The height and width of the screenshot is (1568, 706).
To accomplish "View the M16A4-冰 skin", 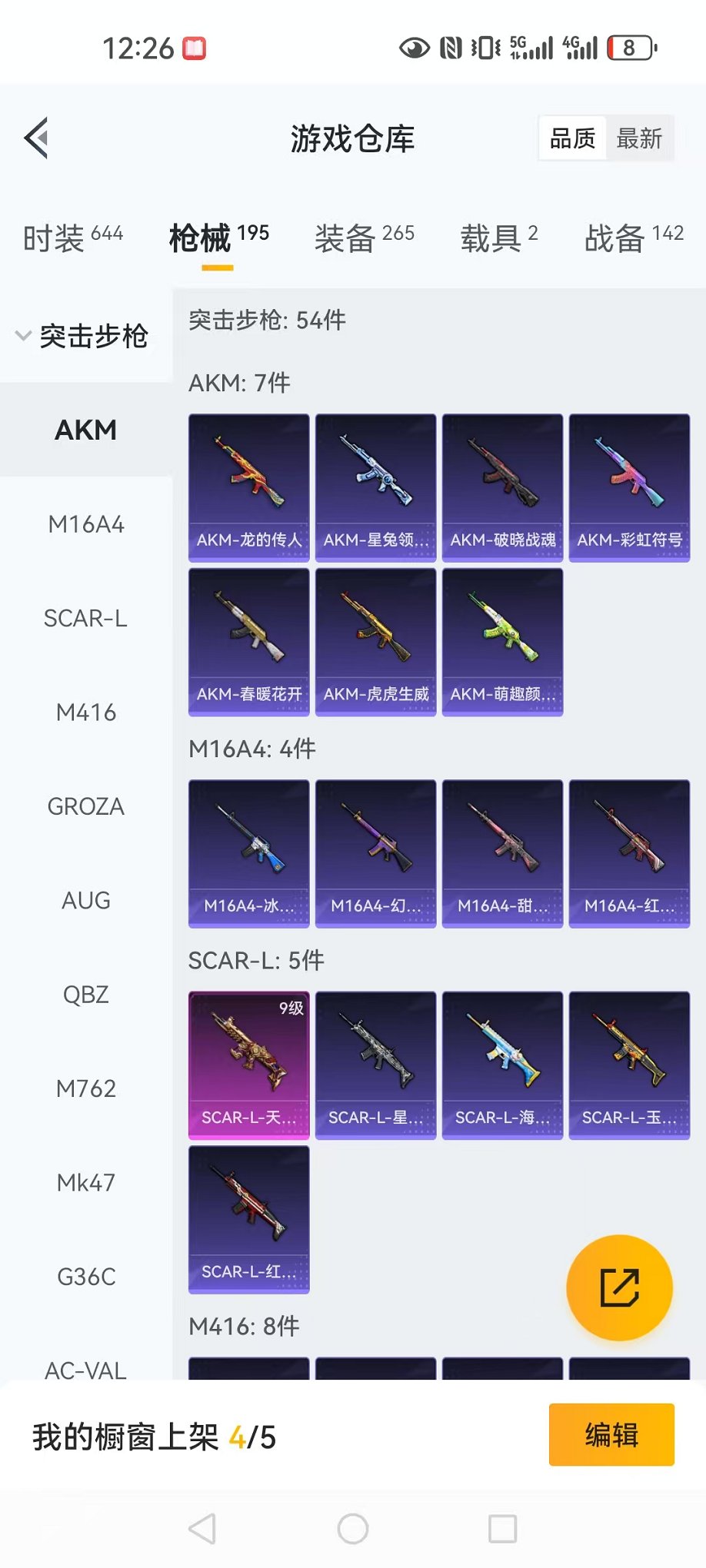I will [249, 853].
